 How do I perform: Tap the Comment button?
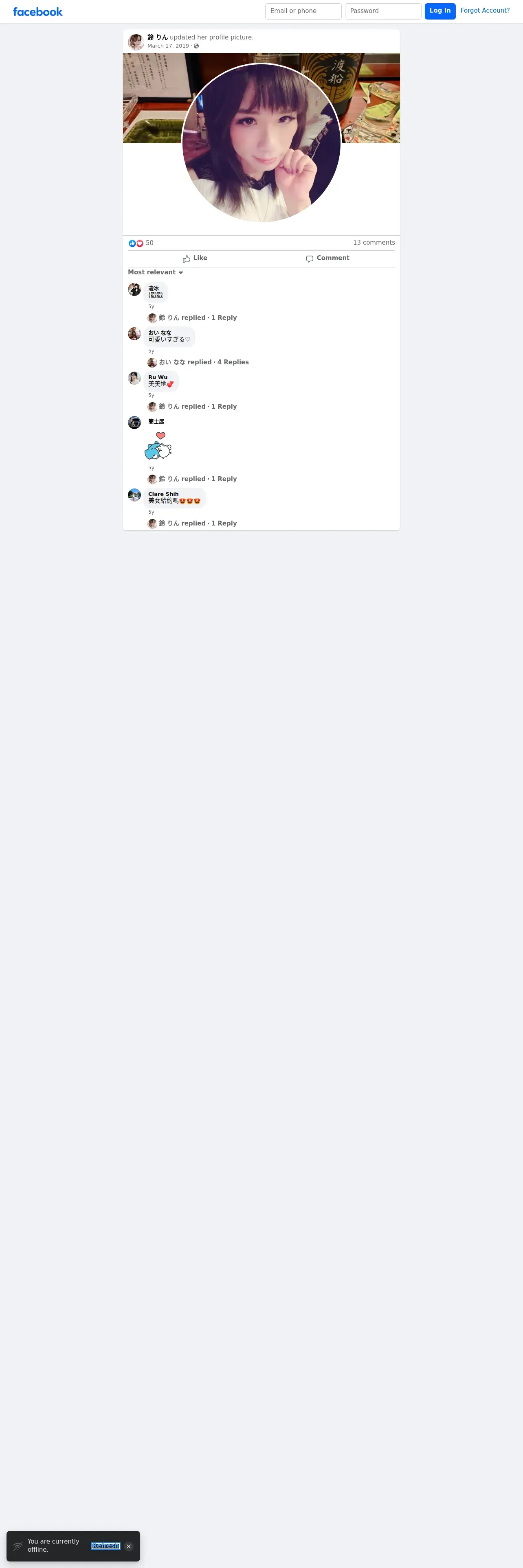pos(327,258)
